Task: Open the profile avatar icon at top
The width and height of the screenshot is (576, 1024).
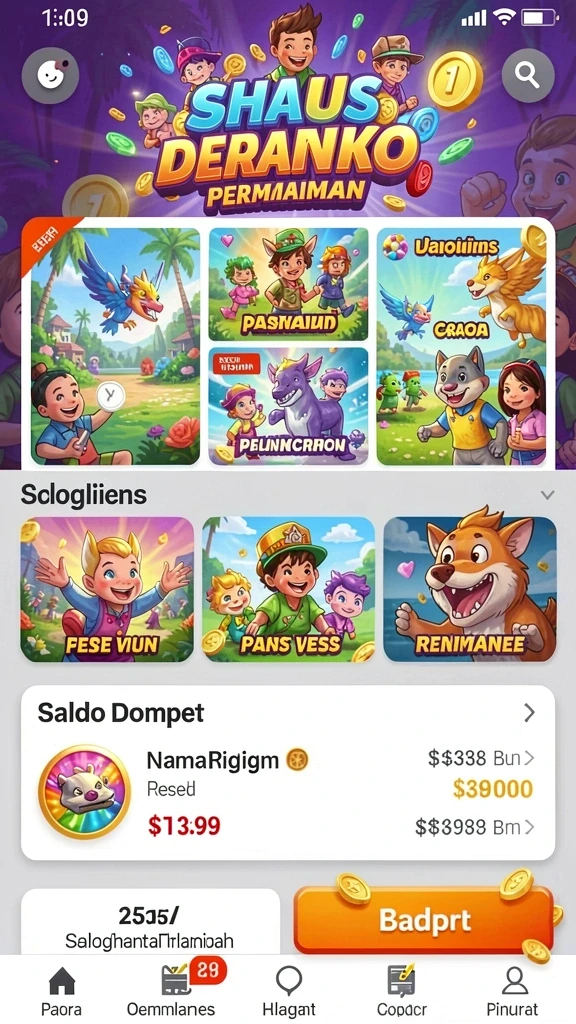Action: 50,76
